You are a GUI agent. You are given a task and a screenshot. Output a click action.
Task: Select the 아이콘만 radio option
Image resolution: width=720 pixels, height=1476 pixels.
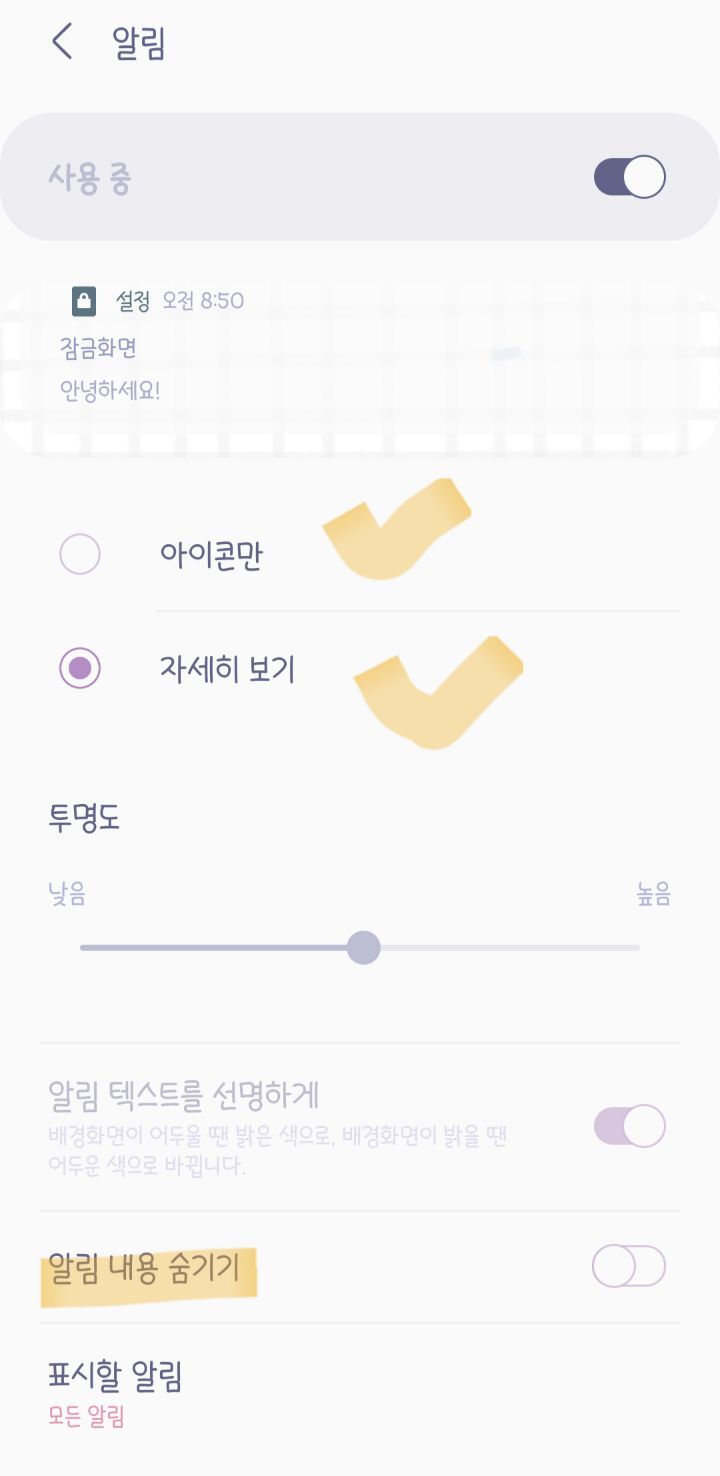80,554
